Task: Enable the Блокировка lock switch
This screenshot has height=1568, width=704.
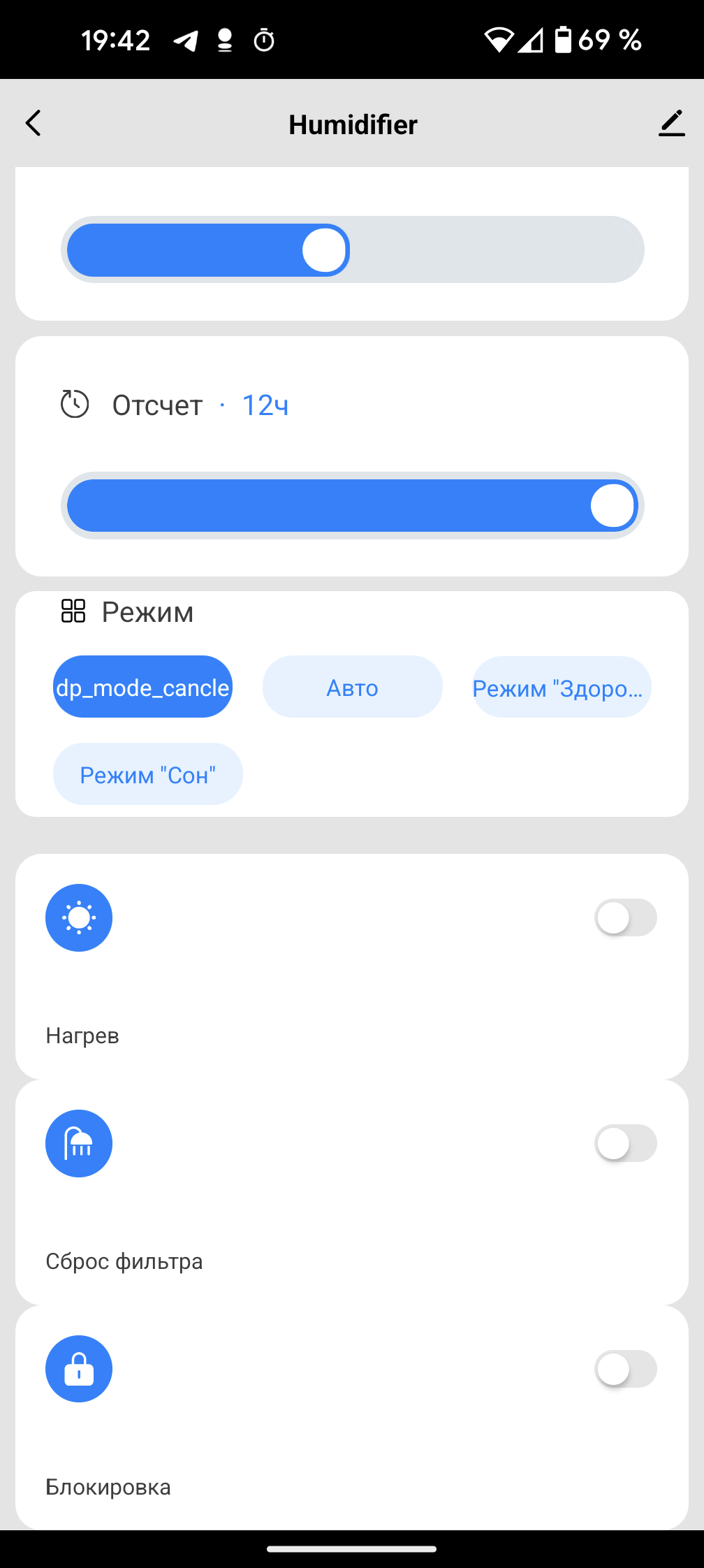Action: pyautogui.click(x=625, y=1369)
